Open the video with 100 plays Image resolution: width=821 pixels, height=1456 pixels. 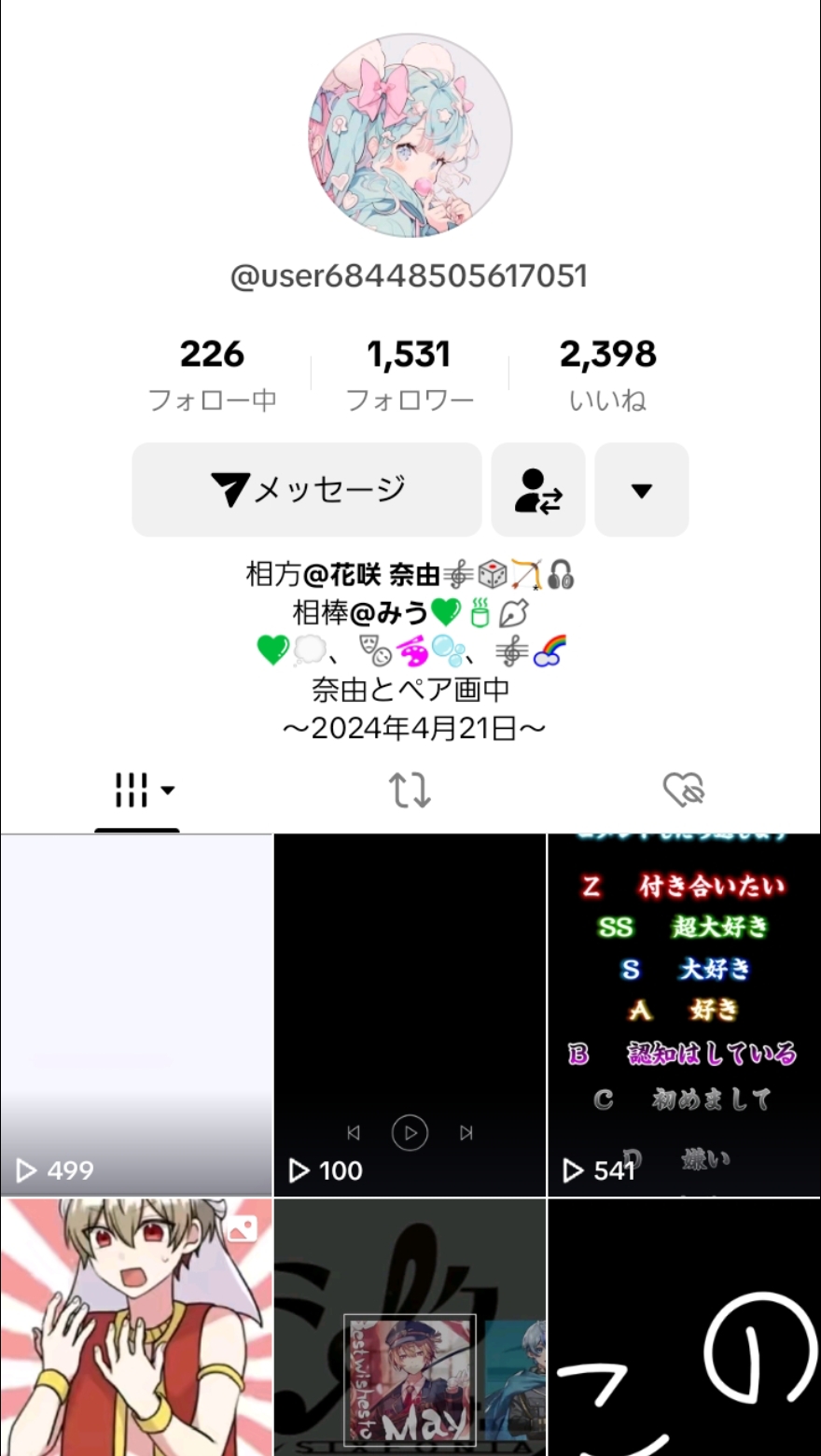pyautogui.click(x=410, y=1015)
